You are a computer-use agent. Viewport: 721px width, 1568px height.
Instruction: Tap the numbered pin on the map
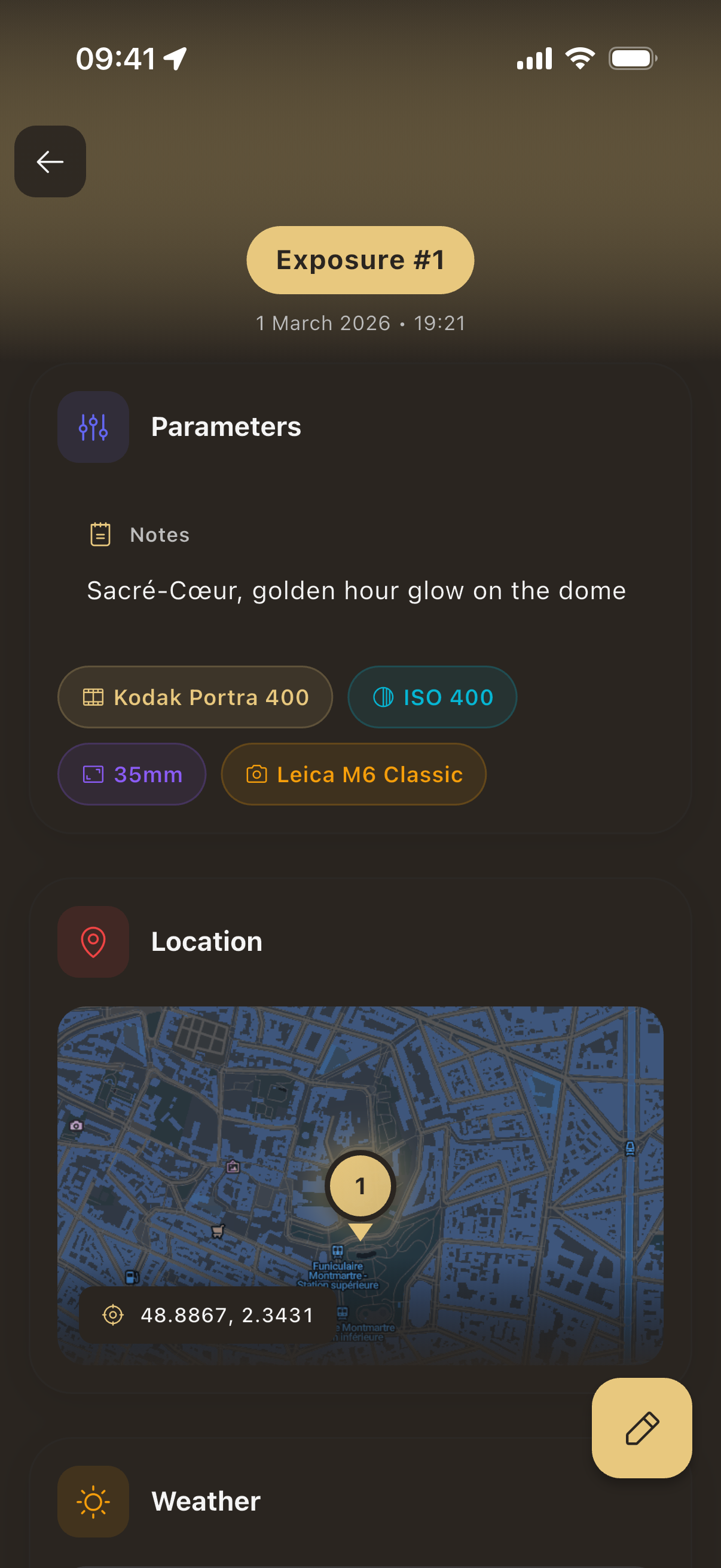coord(360,1186)
